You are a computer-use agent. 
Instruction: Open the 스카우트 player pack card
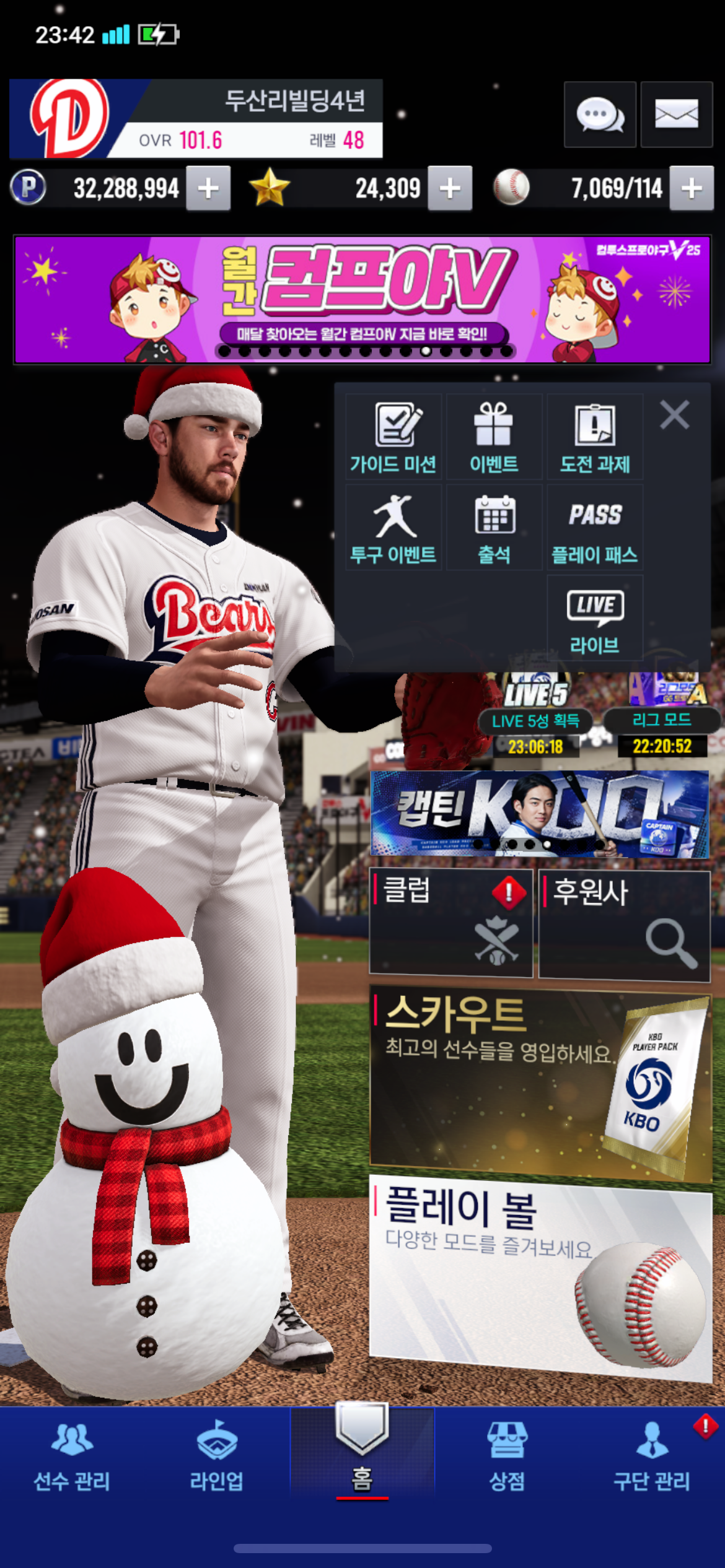click(x=539, y=1084)
